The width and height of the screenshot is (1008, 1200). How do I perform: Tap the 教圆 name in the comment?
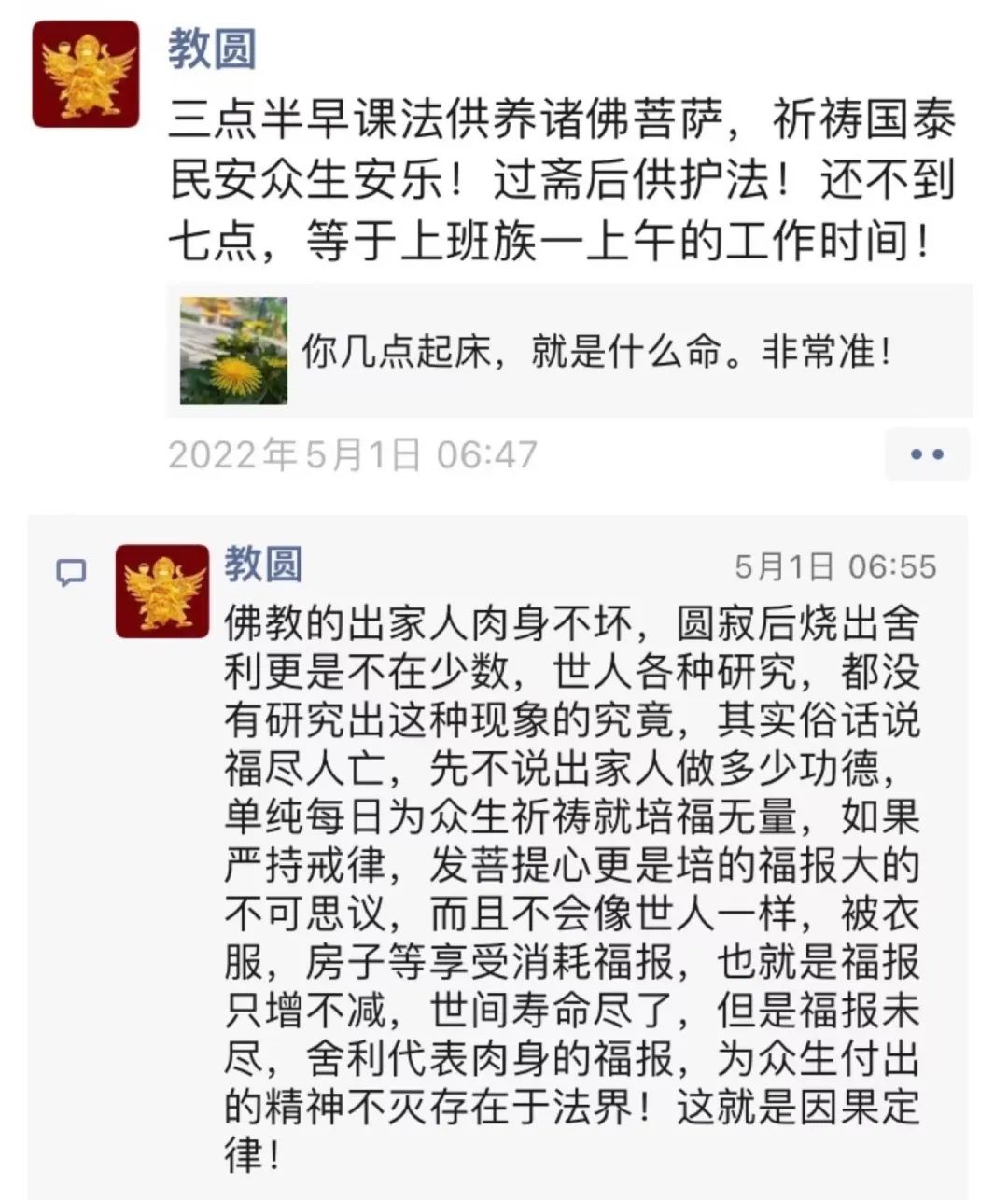tap(262, 565)
